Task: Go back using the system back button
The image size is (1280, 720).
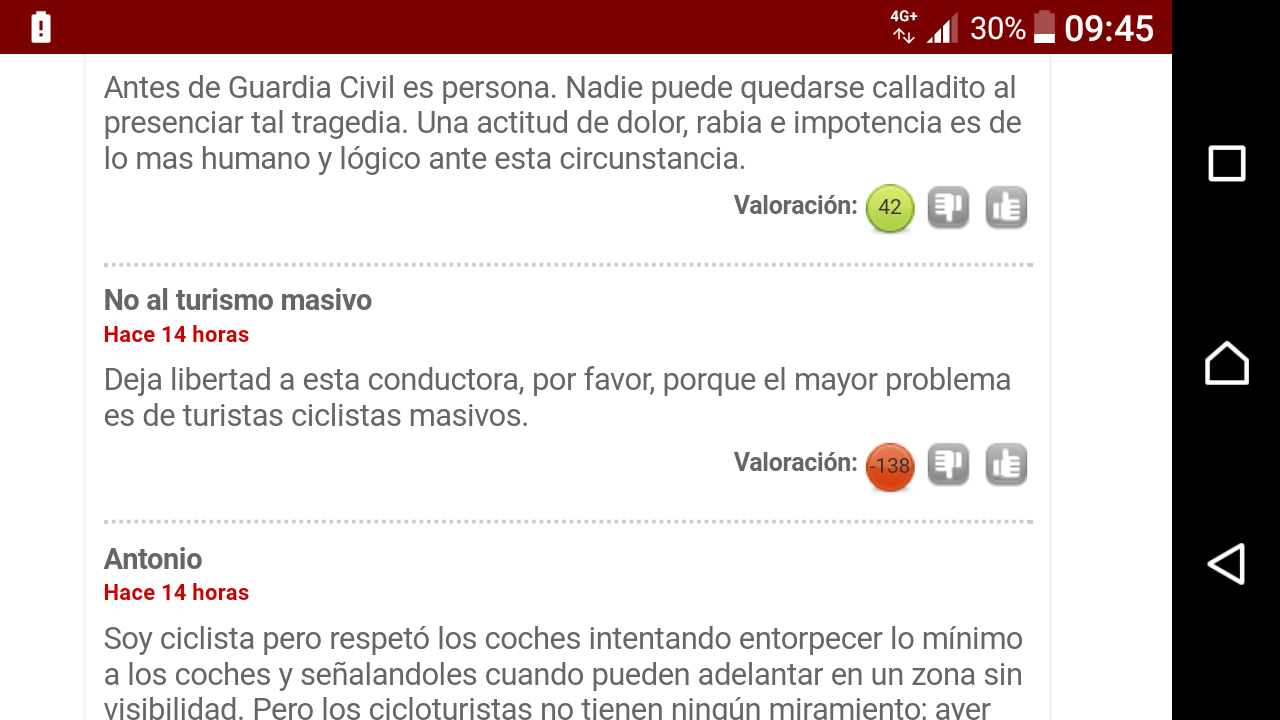Action: click(x=1226, y=564)
